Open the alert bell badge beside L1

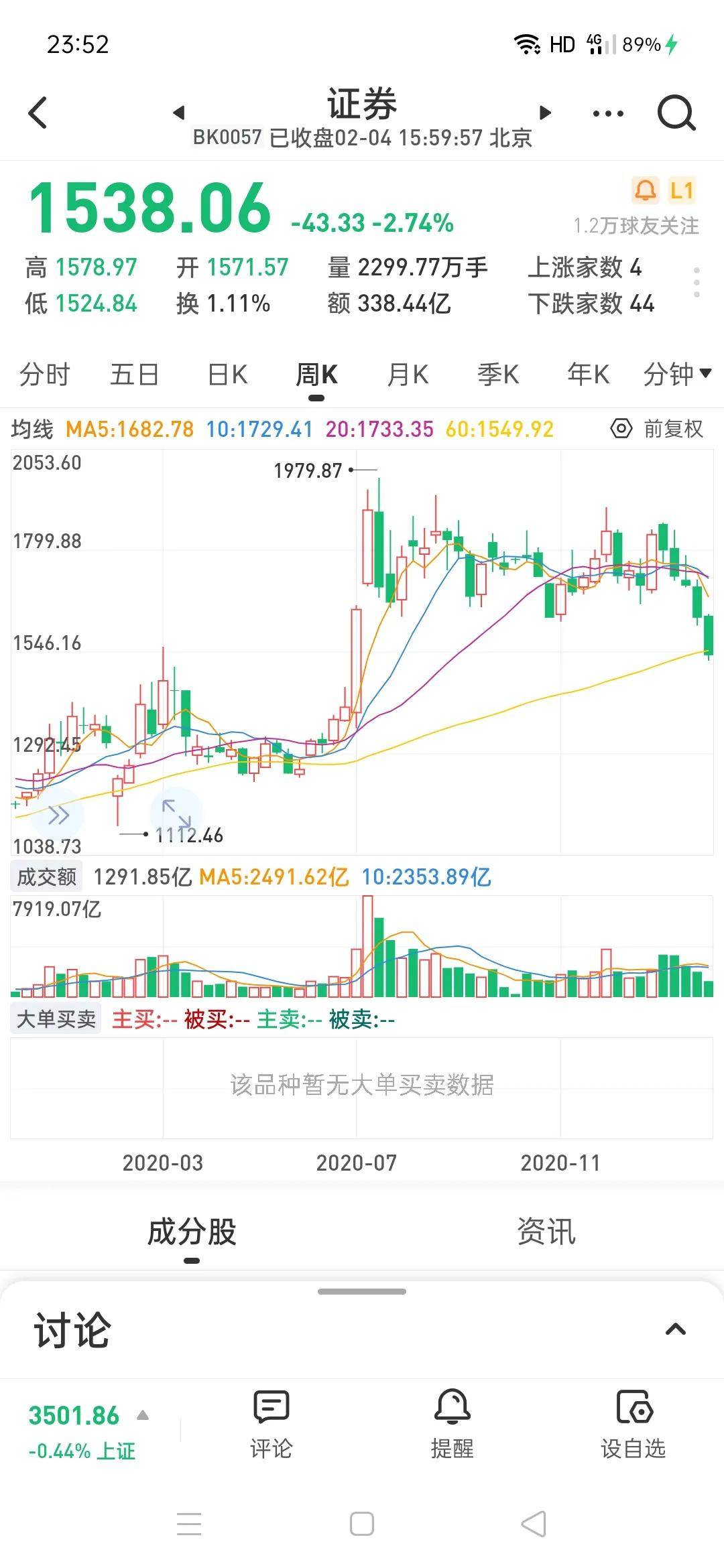pos(645,190)
